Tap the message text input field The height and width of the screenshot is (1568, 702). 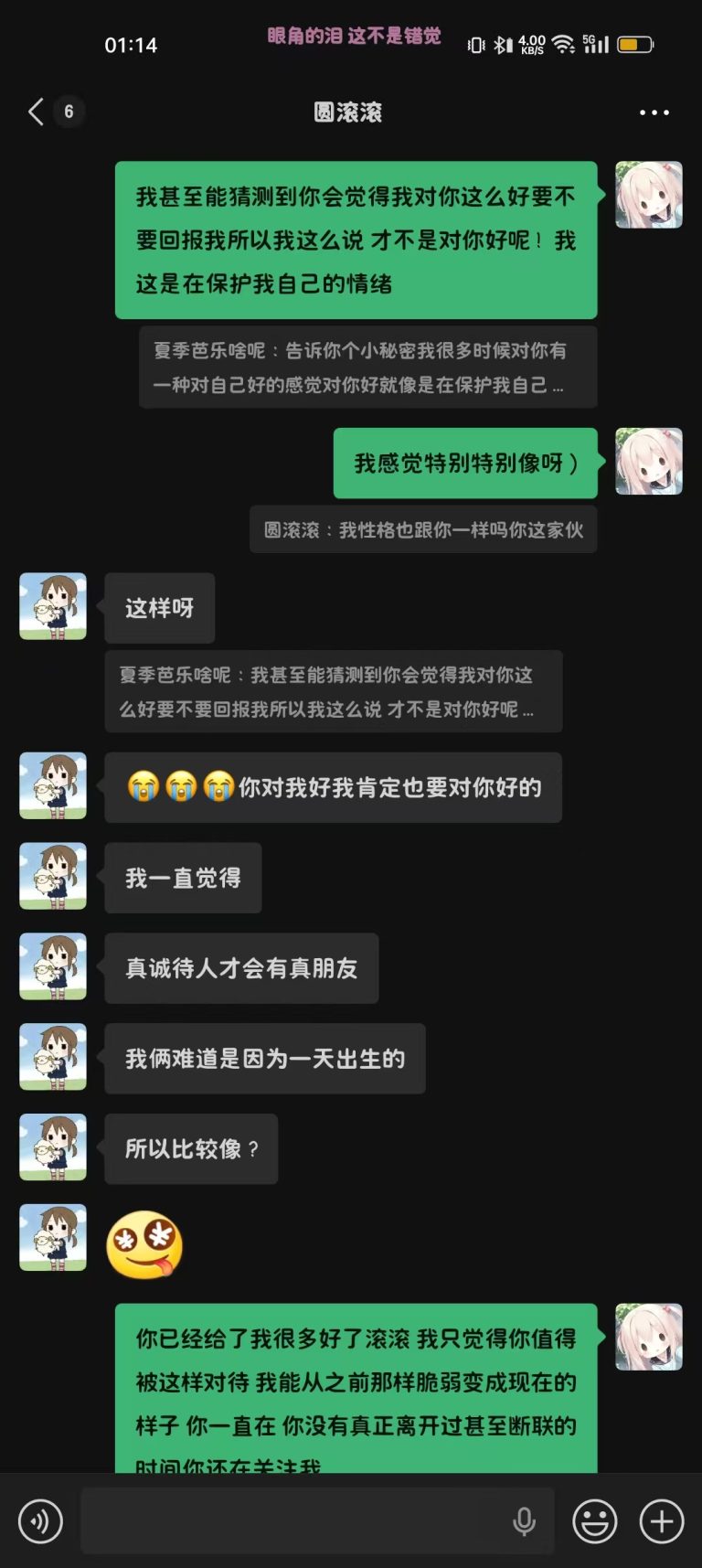click(292, 1521)
